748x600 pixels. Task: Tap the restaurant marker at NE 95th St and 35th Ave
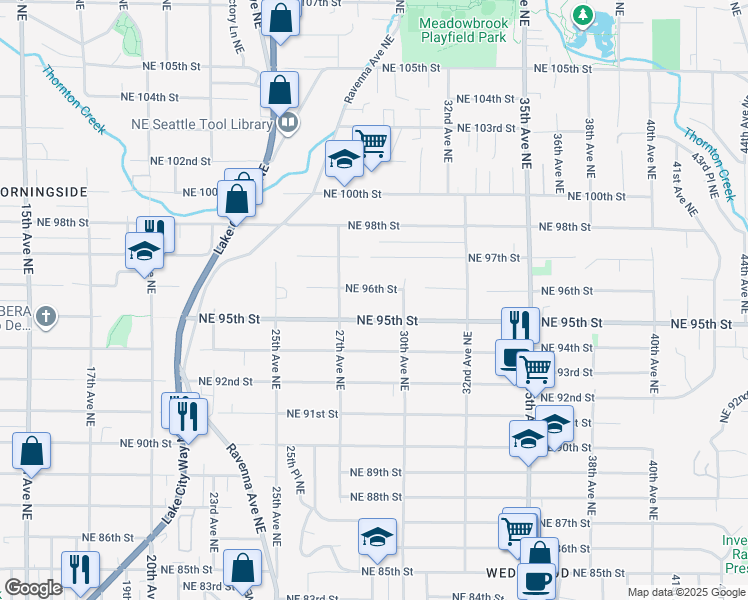pos(520,325)
